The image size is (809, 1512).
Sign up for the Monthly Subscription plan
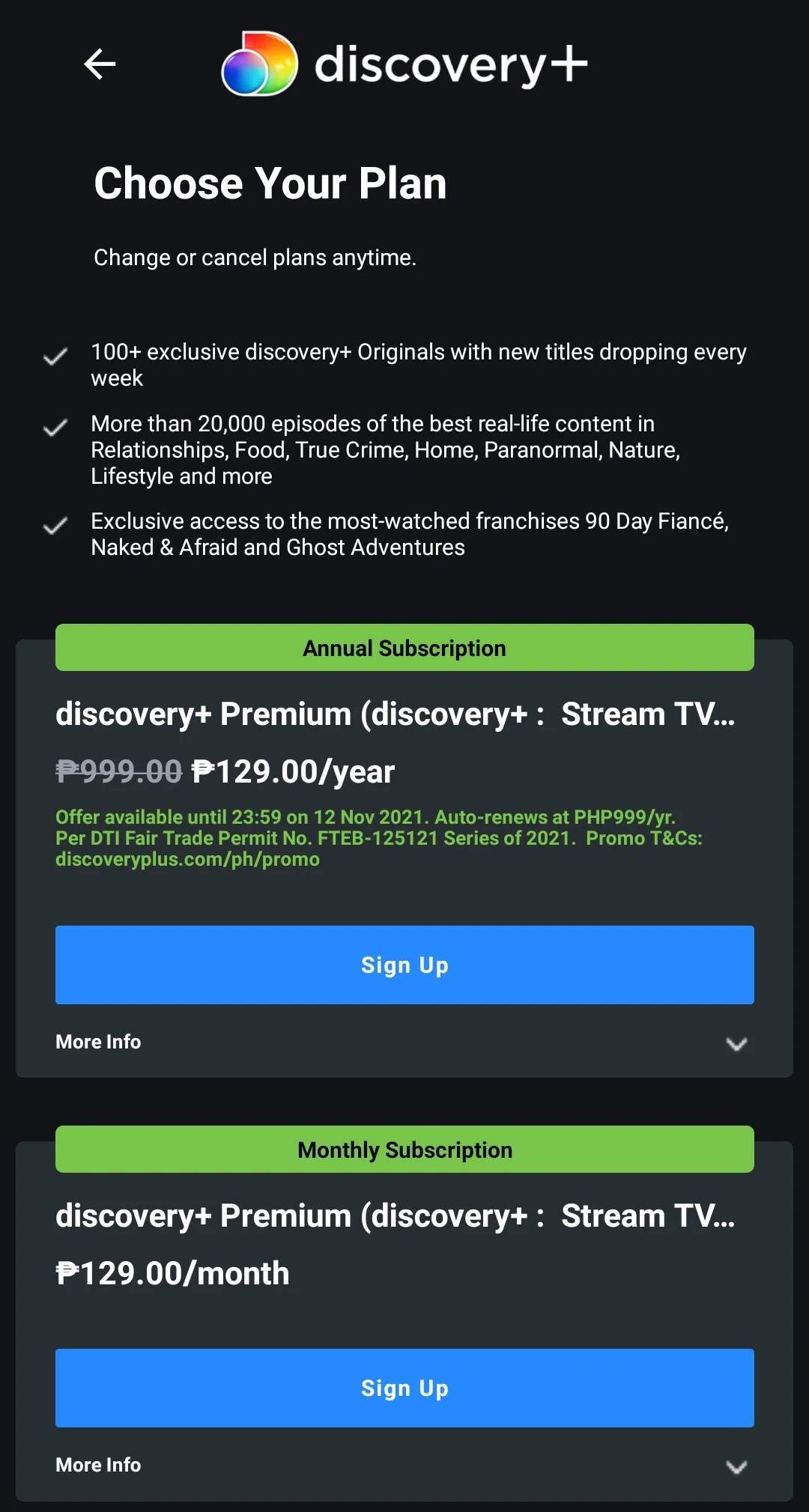(x=404, y=1388)
